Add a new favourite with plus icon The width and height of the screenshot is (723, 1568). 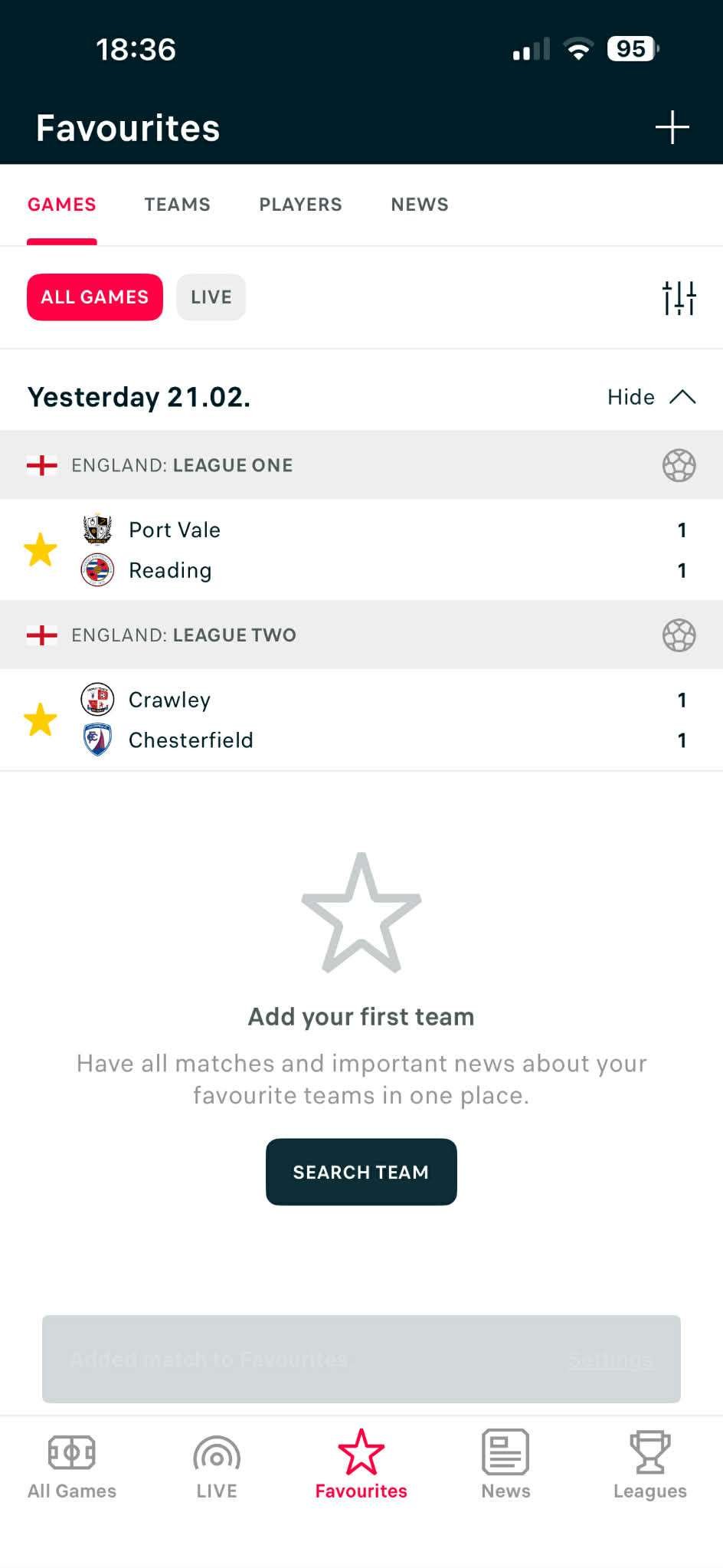pyautogui.click(x=672, y=127)
